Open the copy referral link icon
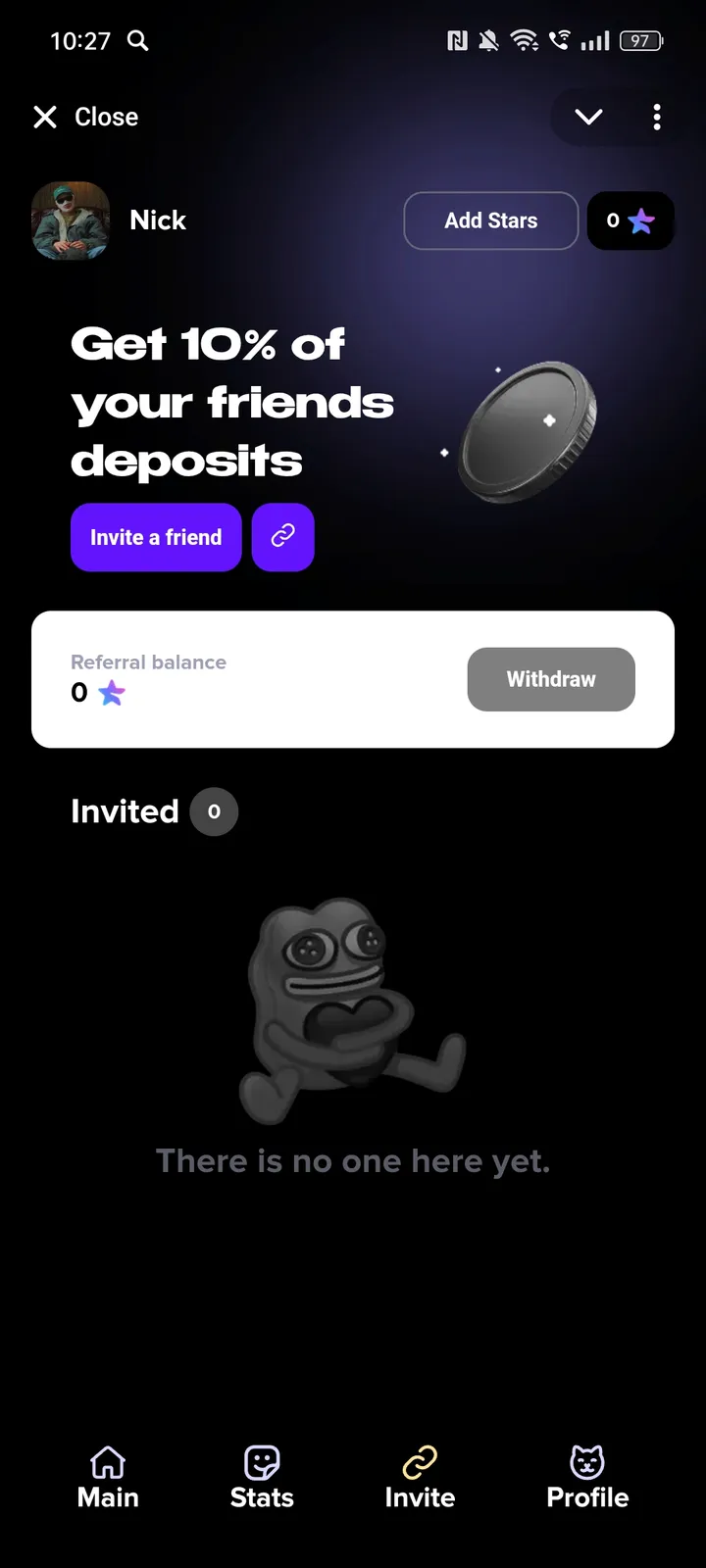Image resolution: width=706 pixels, height=1568 pixels. 282,537
